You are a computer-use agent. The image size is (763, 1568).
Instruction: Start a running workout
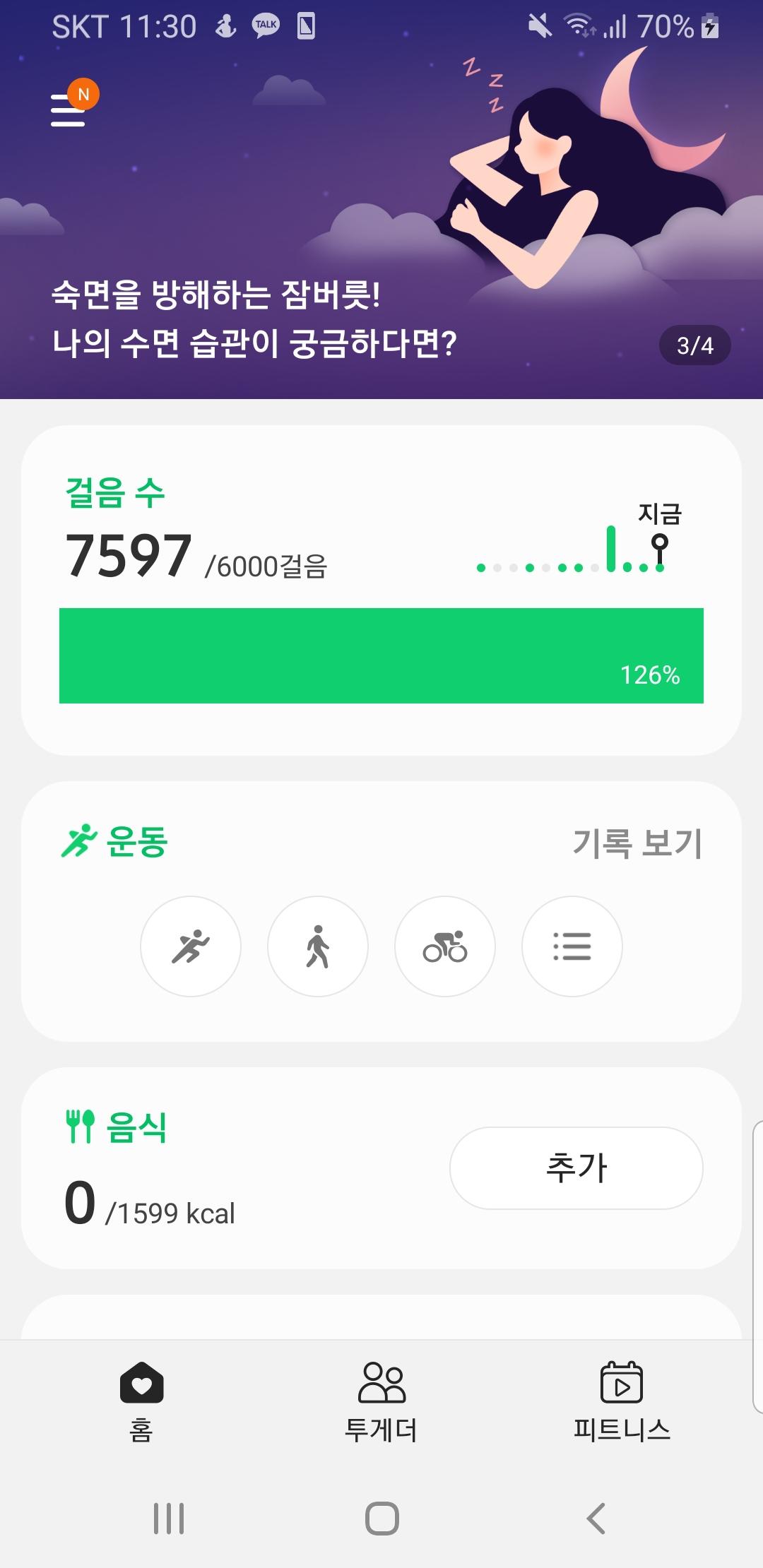click(x=191, y=946)
